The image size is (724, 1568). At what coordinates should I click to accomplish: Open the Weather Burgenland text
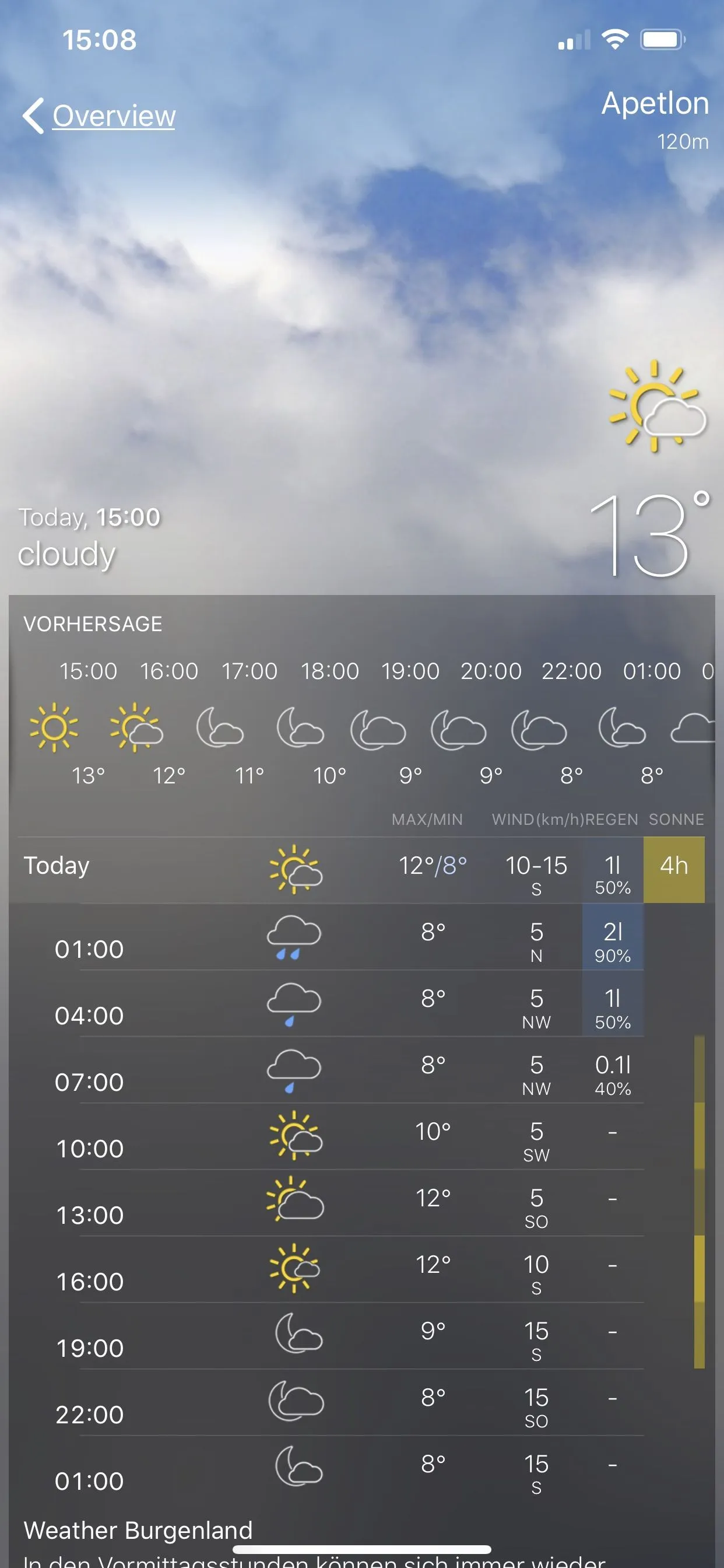(x=138, y=1529)
